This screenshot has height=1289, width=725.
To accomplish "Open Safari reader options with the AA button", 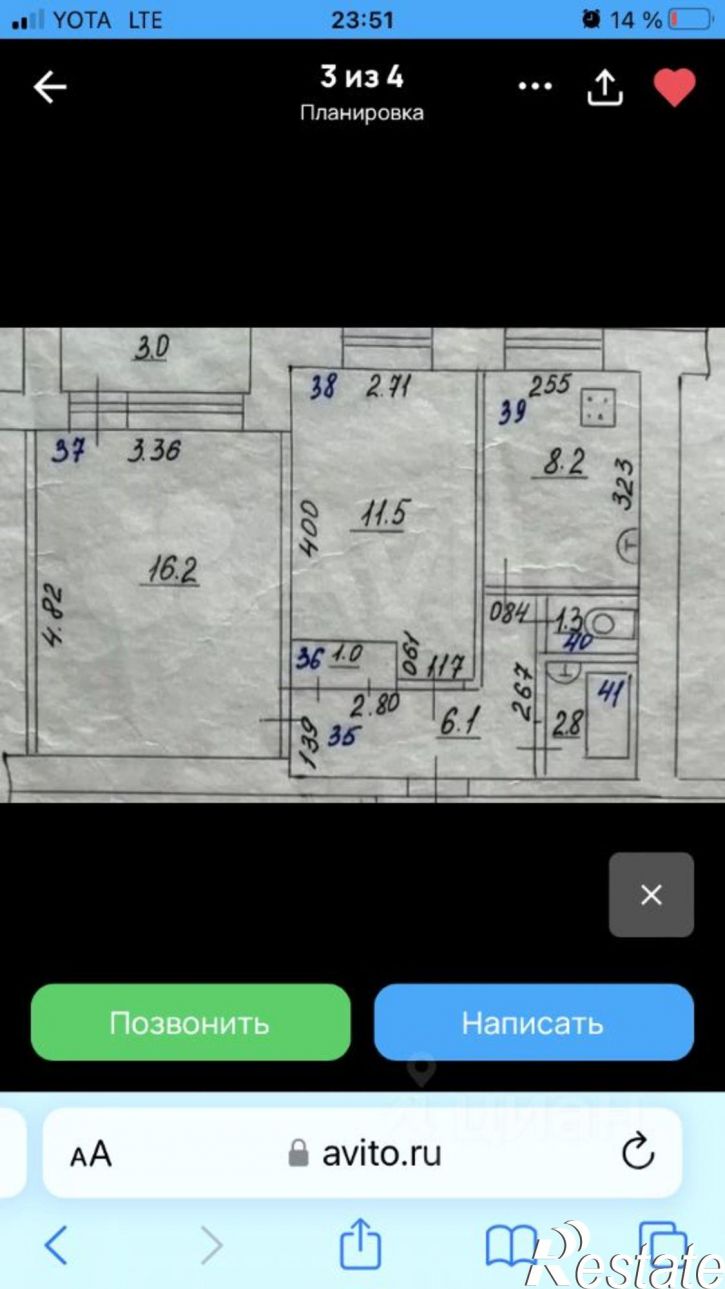I will click(x=90, y=1155).
